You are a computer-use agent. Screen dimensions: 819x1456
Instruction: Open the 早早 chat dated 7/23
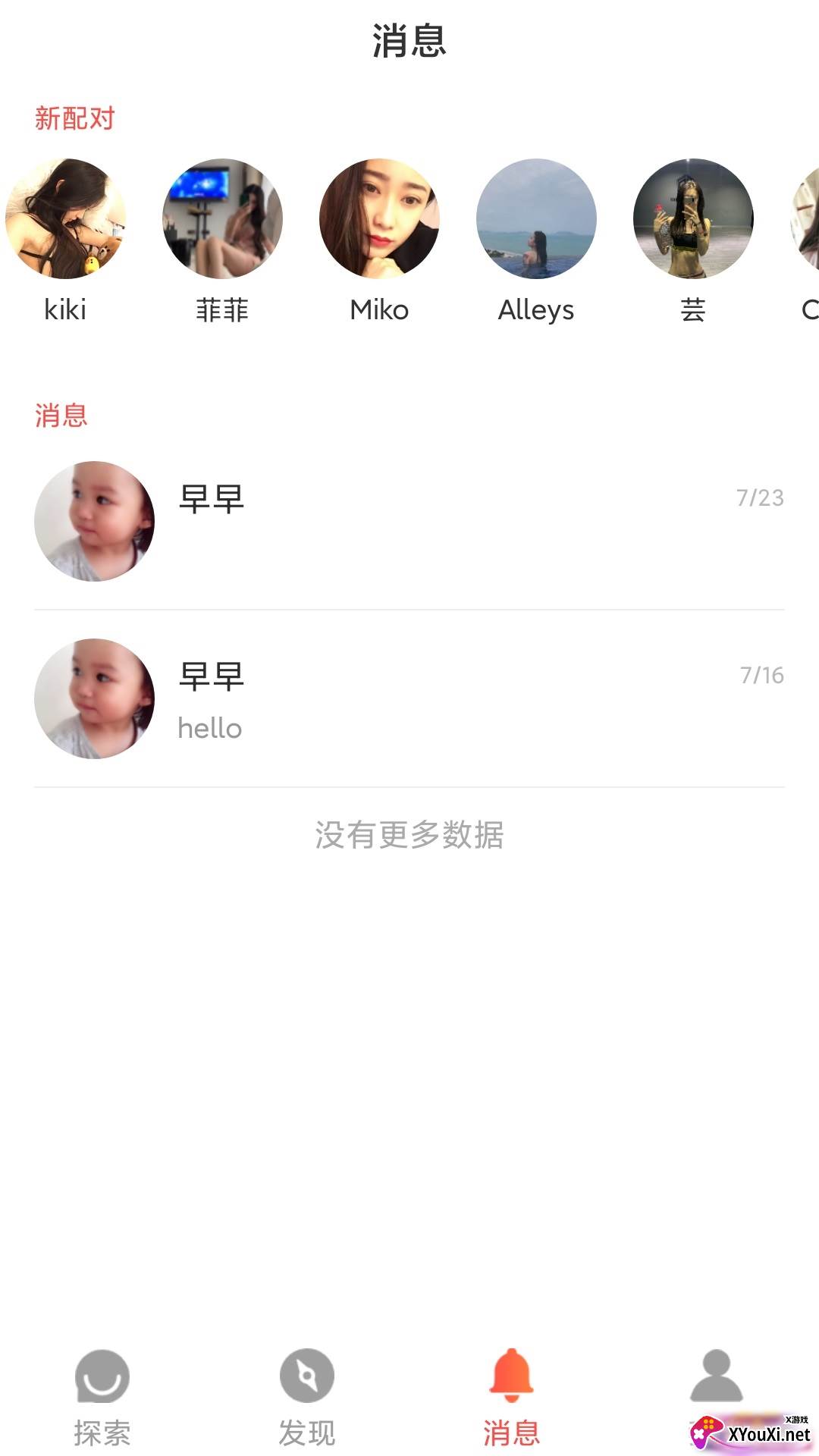click(409, 521)
